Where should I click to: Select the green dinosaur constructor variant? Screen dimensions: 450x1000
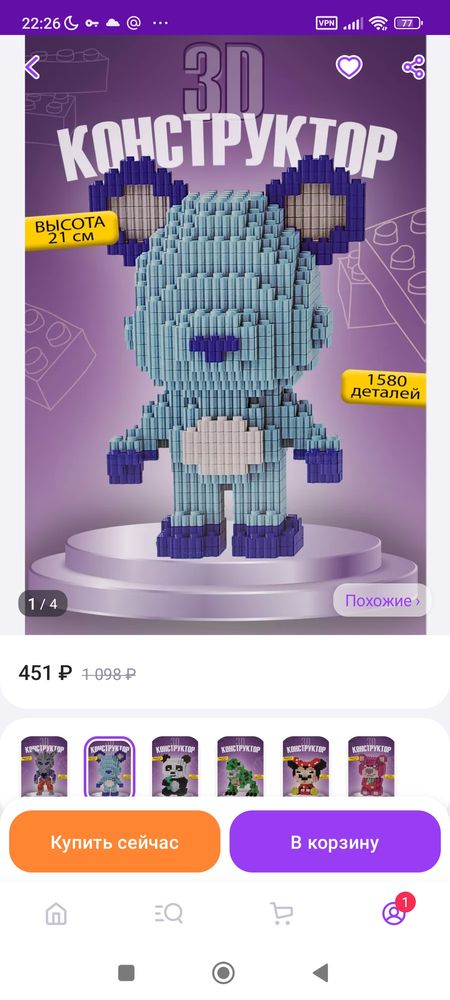pos(240,766)
